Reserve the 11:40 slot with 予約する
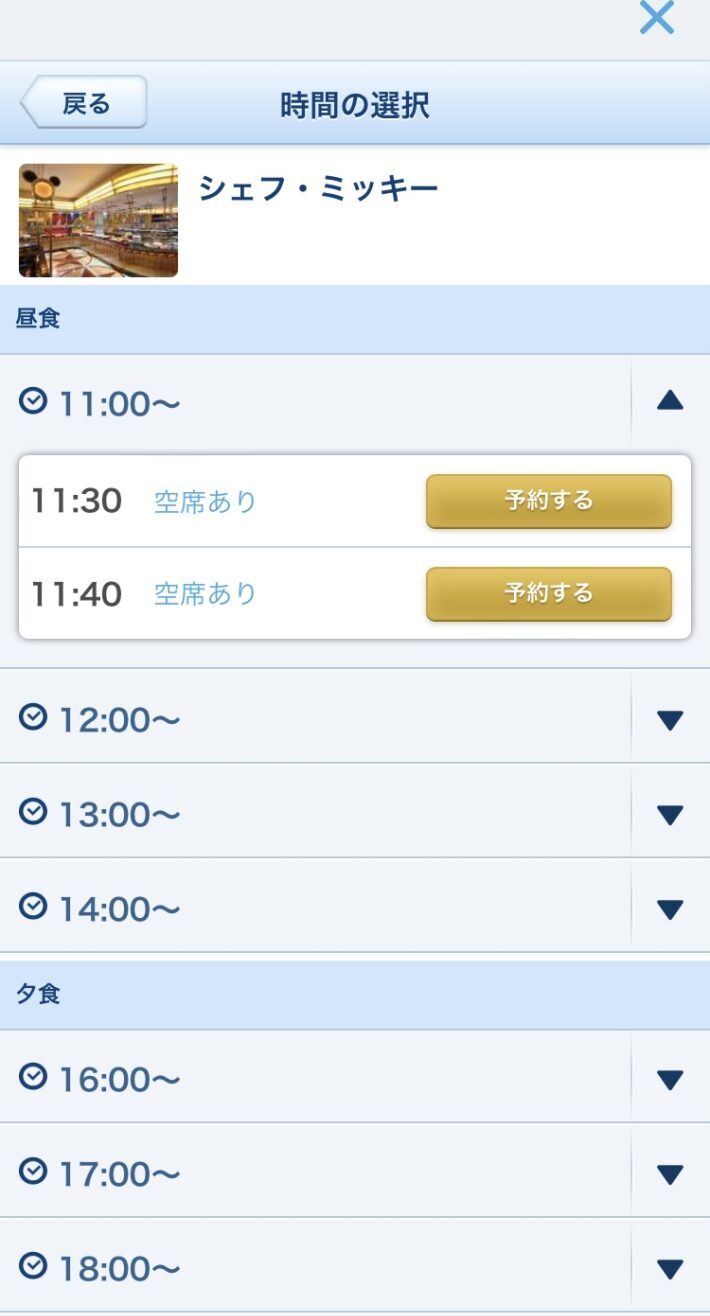Viewport: 710px width, 1316px height. [549, 594]
